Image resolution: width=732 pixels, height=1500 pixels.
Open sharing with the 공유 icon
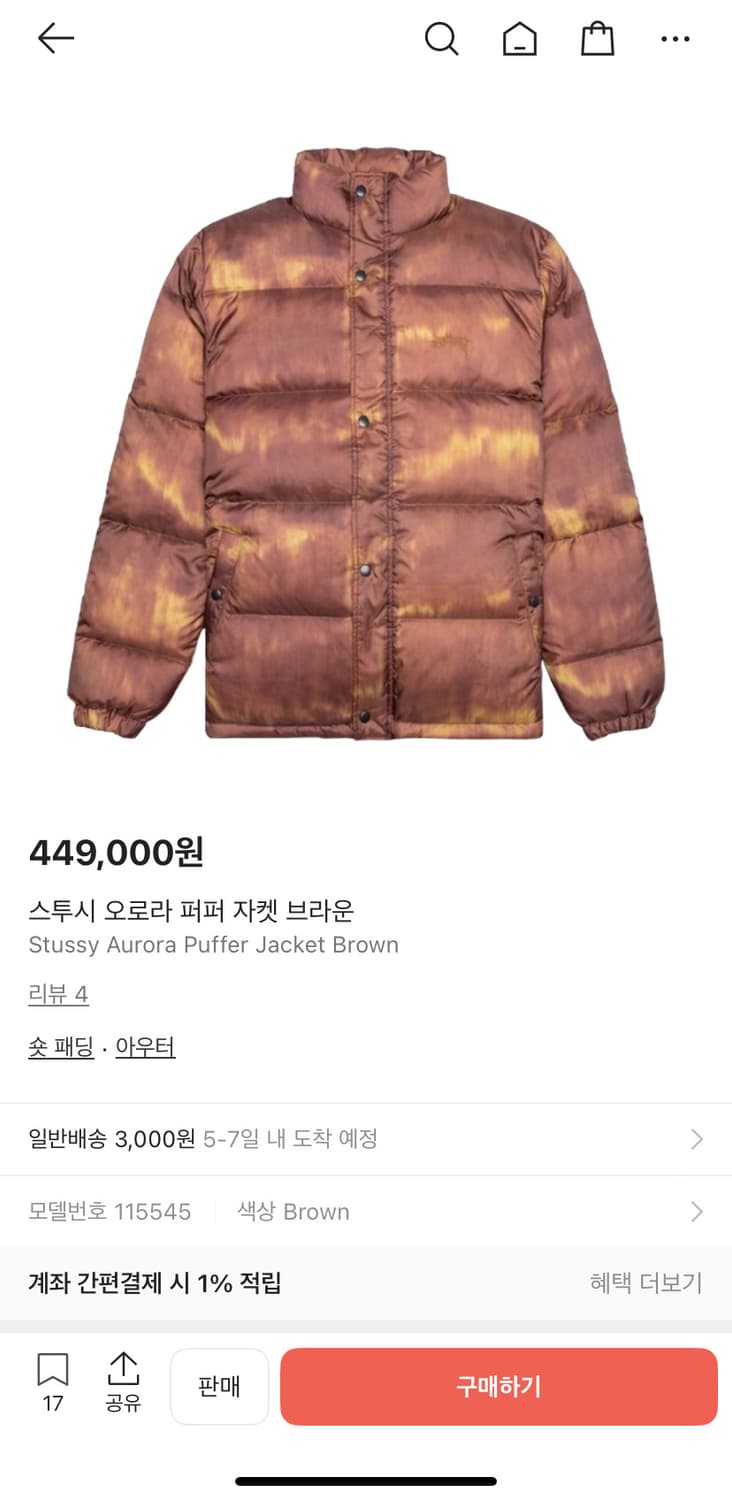coord(122,1385)
